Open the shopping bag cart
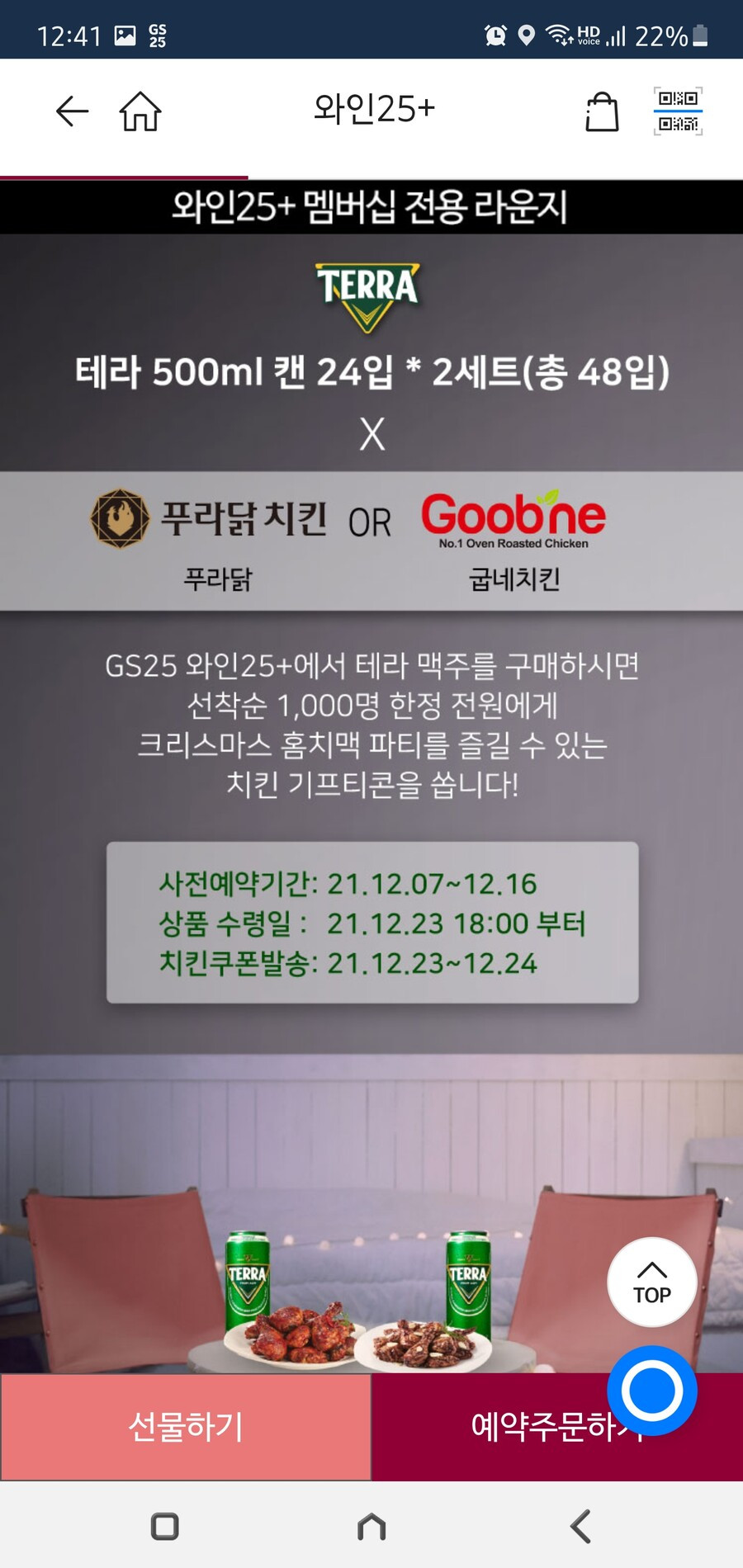Viewport: 743px width, 1568px height. point(602,111)
